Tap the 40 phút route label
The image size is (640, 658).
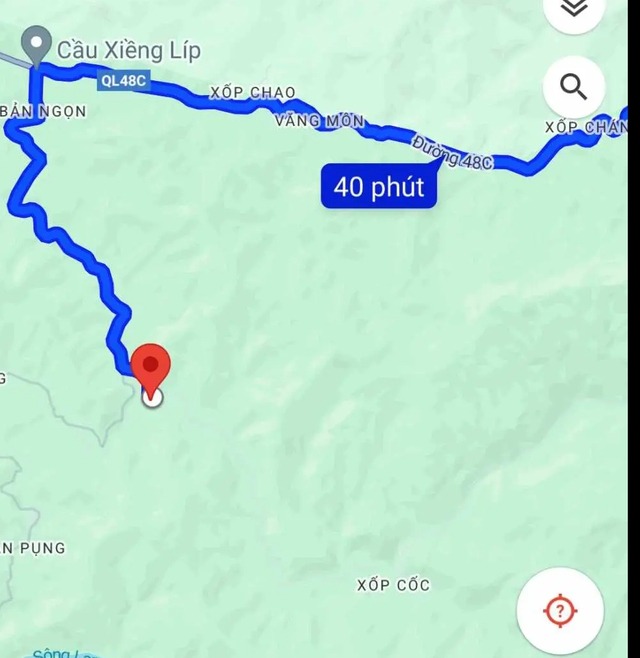[378, 187]
